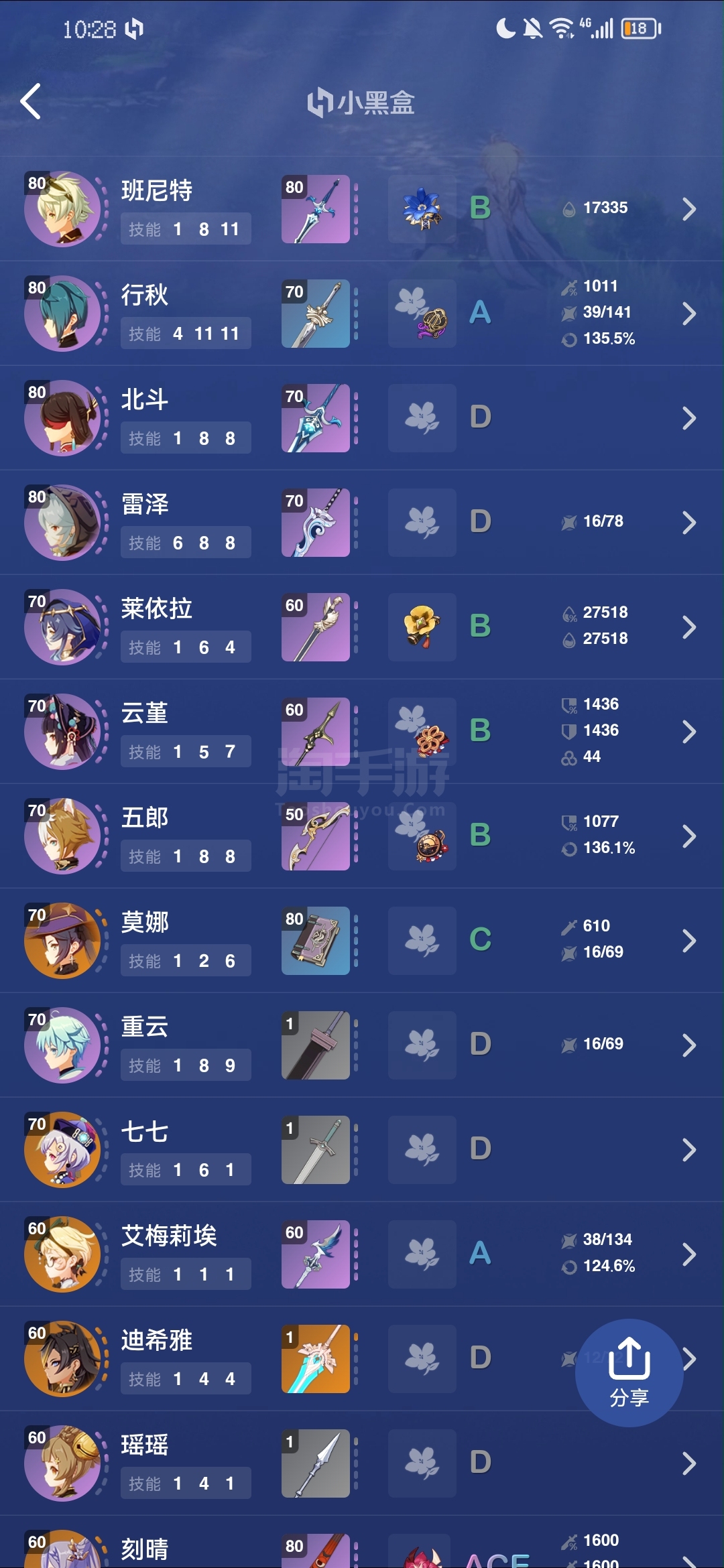Go back using the top-left arrow
724x1568 pixels.
click(x=31, y=102)
